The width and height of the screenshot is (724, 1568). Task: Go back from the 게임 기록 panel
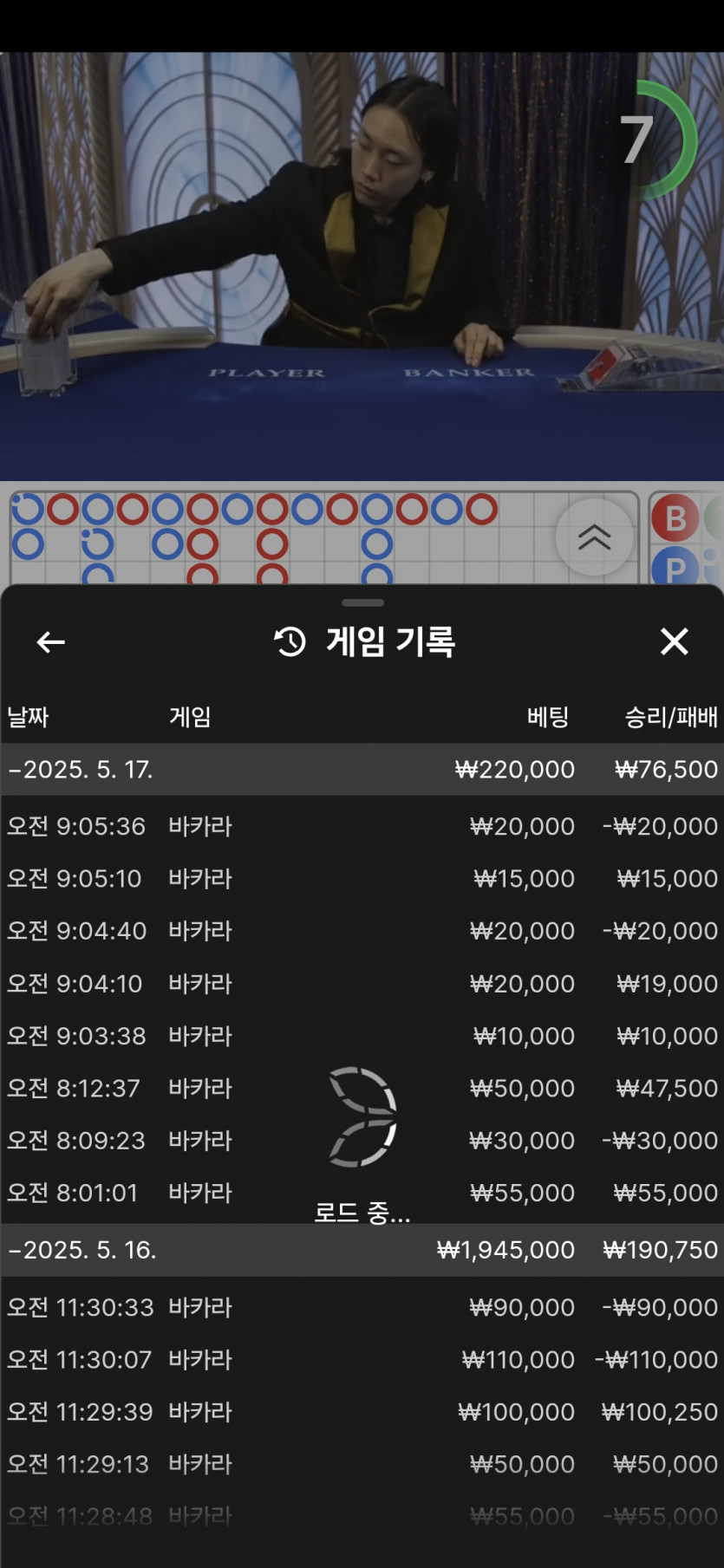coord(50,642)
